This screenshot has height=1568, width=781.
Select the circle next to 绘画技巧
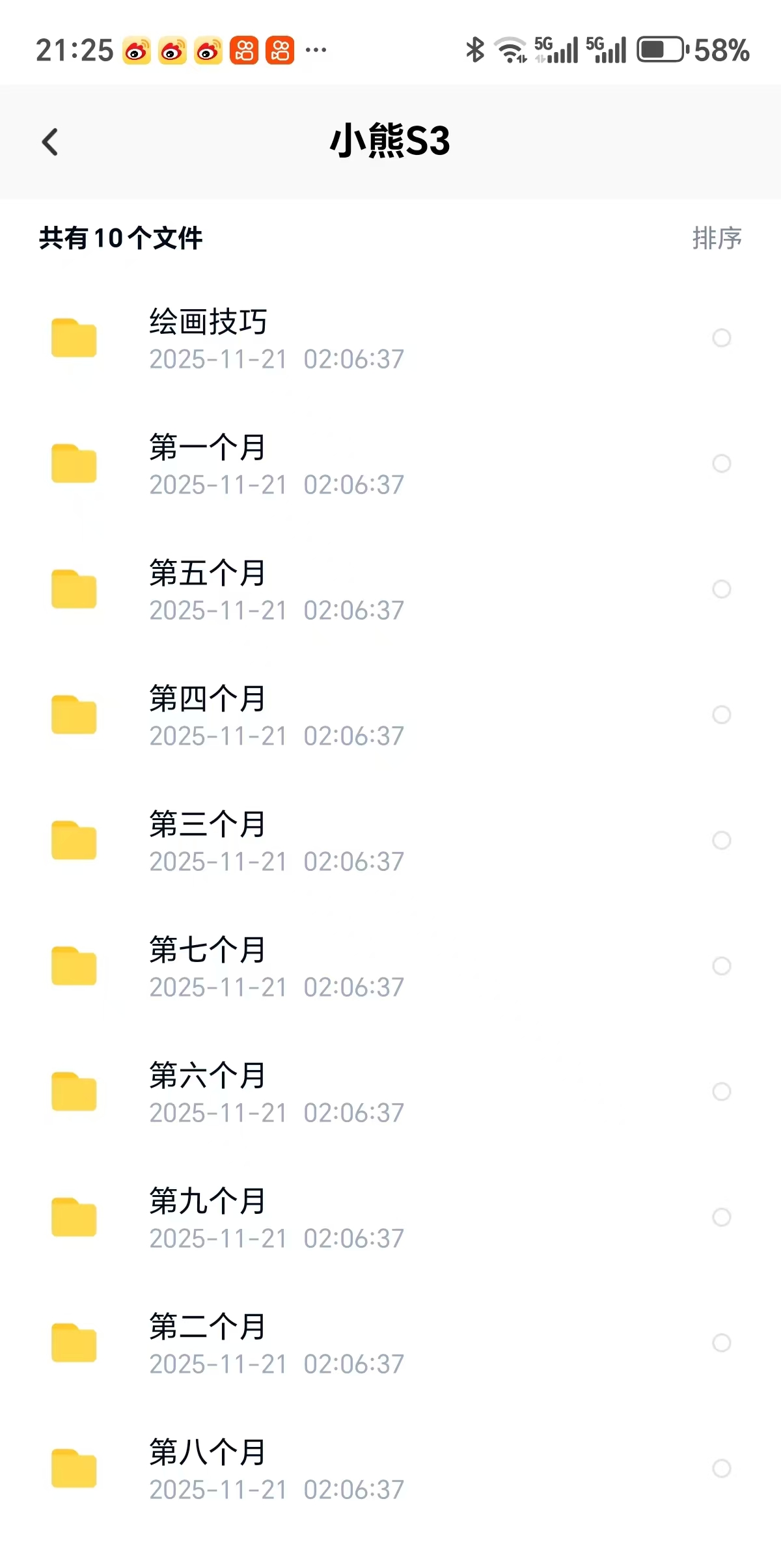(x=721, y=339)
